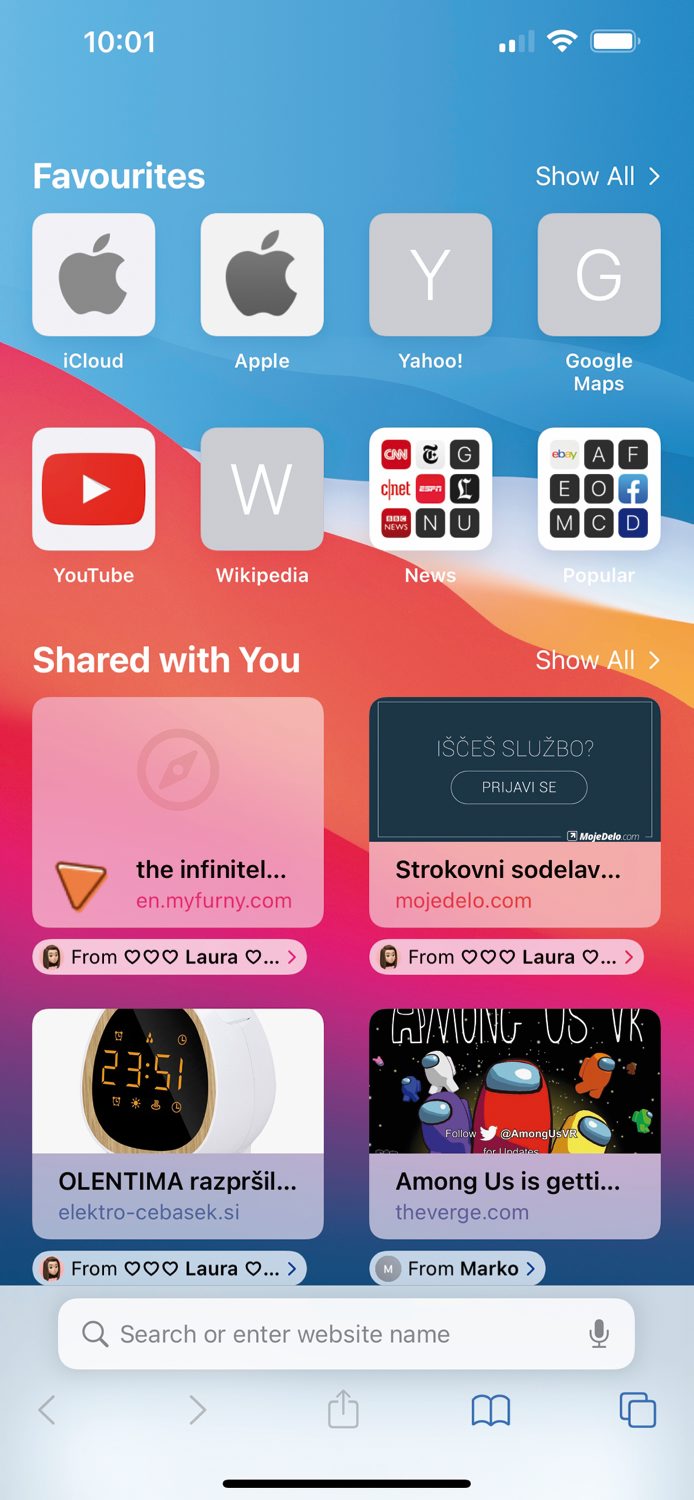
Task: Tap the From Marko sender chip
Action: pos(458,1268)
